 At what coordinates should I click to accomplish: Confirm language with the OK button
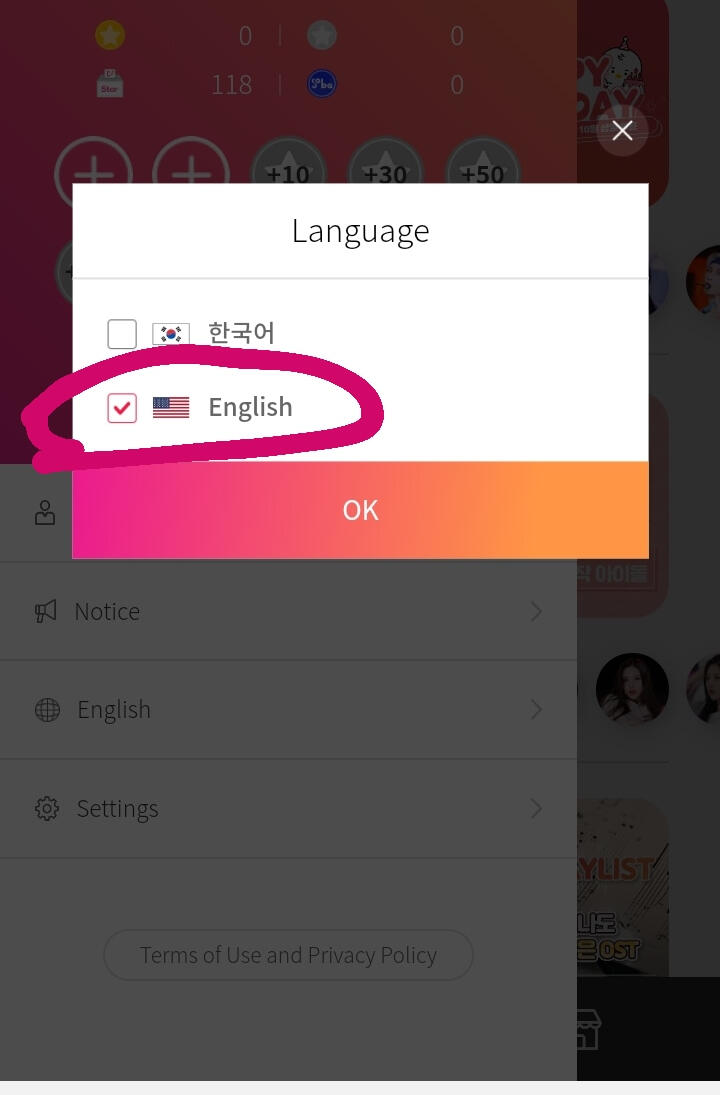[x=360, y=510]
